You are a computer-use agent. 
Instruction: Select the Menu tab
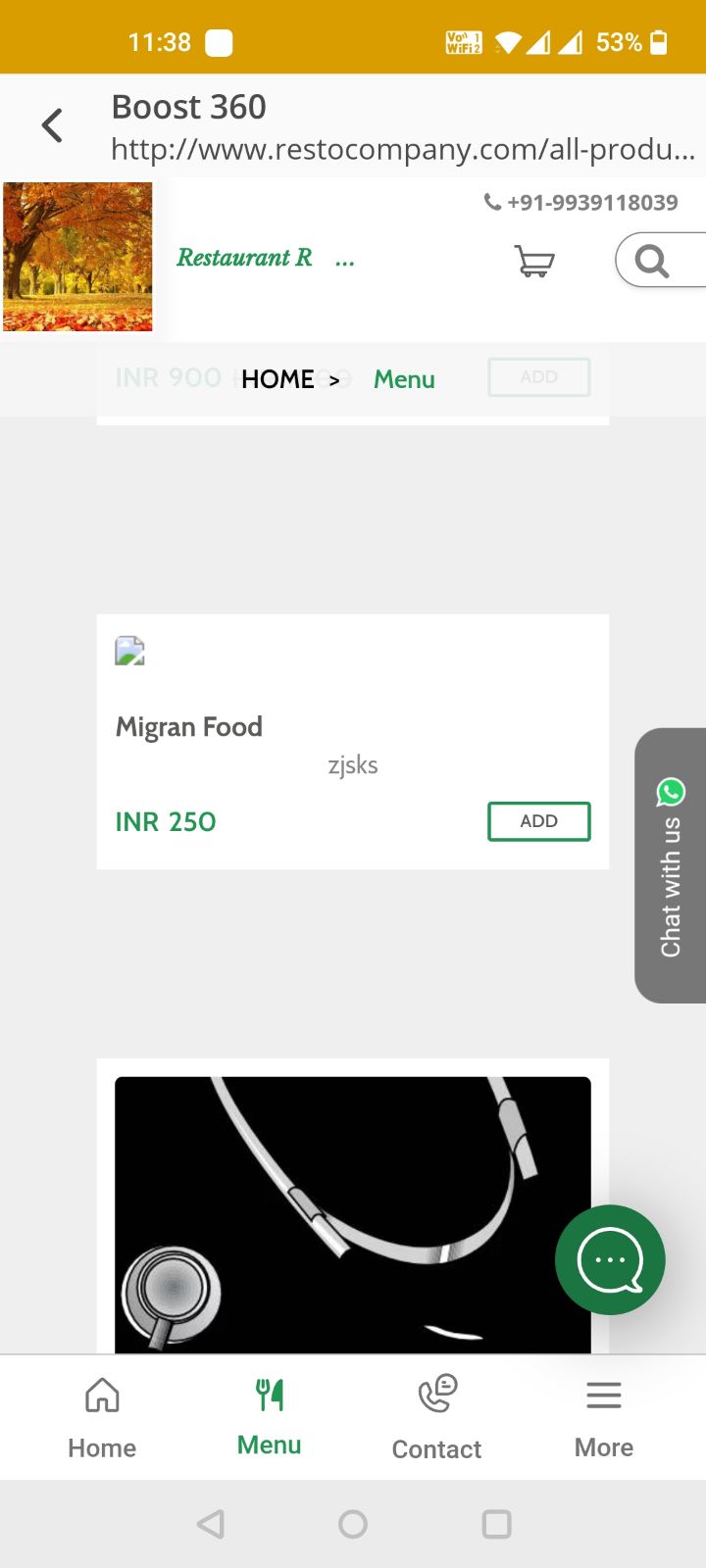pyautogui.click(x=269, y=1416)
